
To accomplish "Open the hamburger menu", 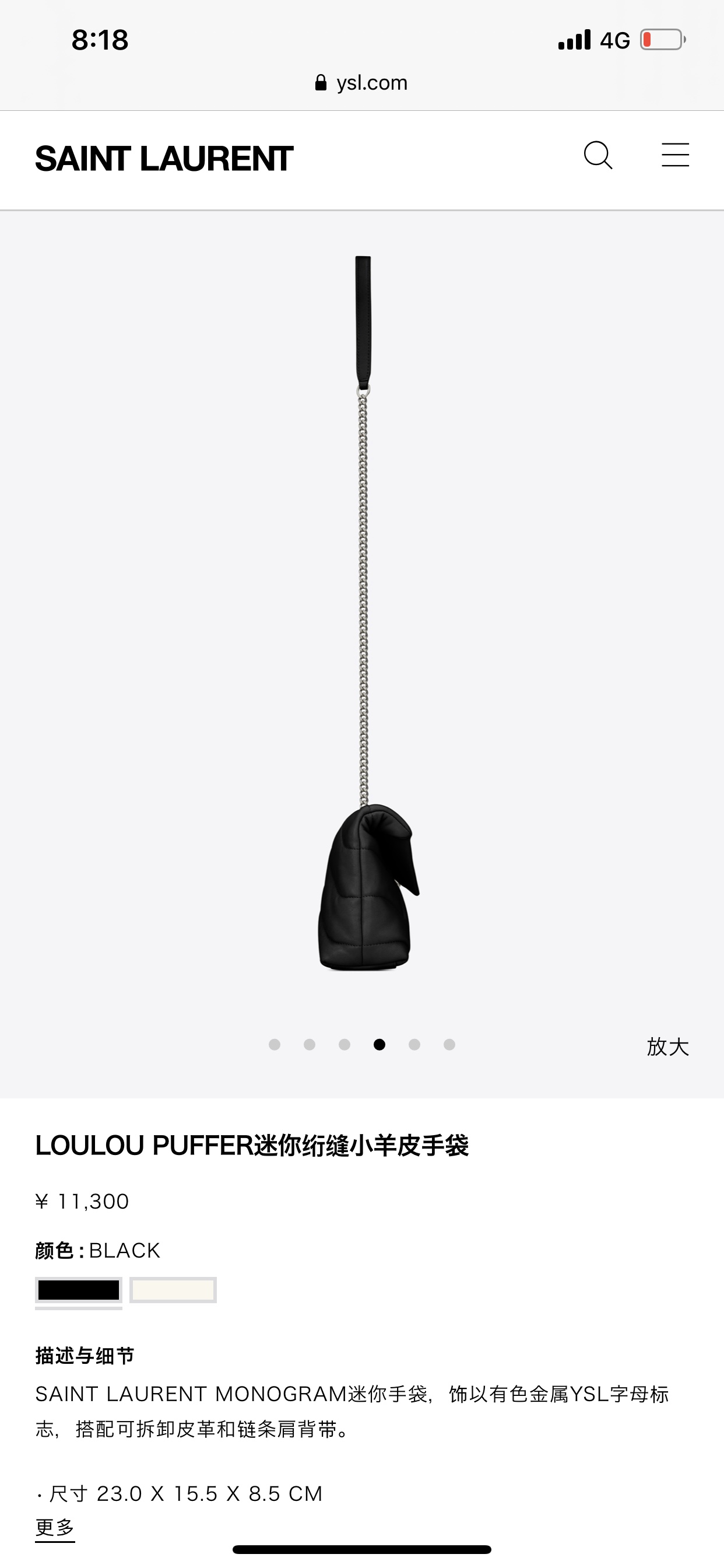I will pyautogui.click(x=676, y=155).
